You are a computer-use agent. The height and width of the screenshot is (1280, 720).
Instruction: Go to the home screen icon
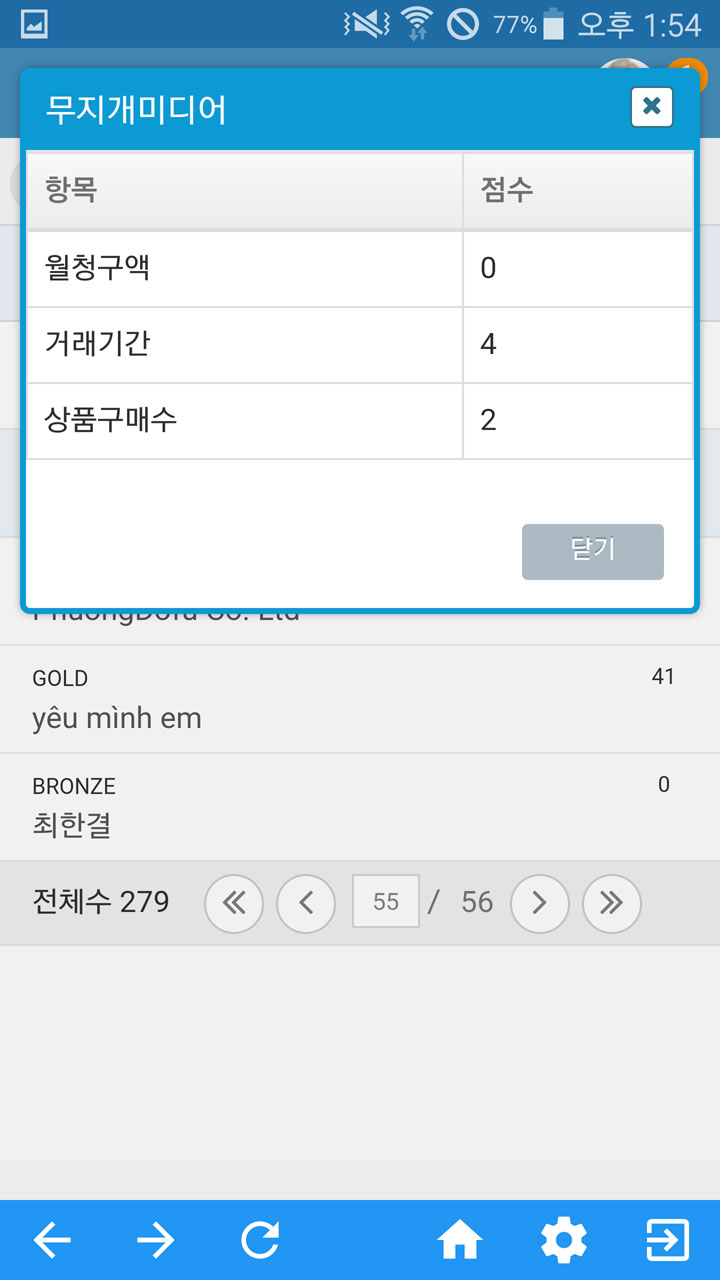click(460, 1241)
